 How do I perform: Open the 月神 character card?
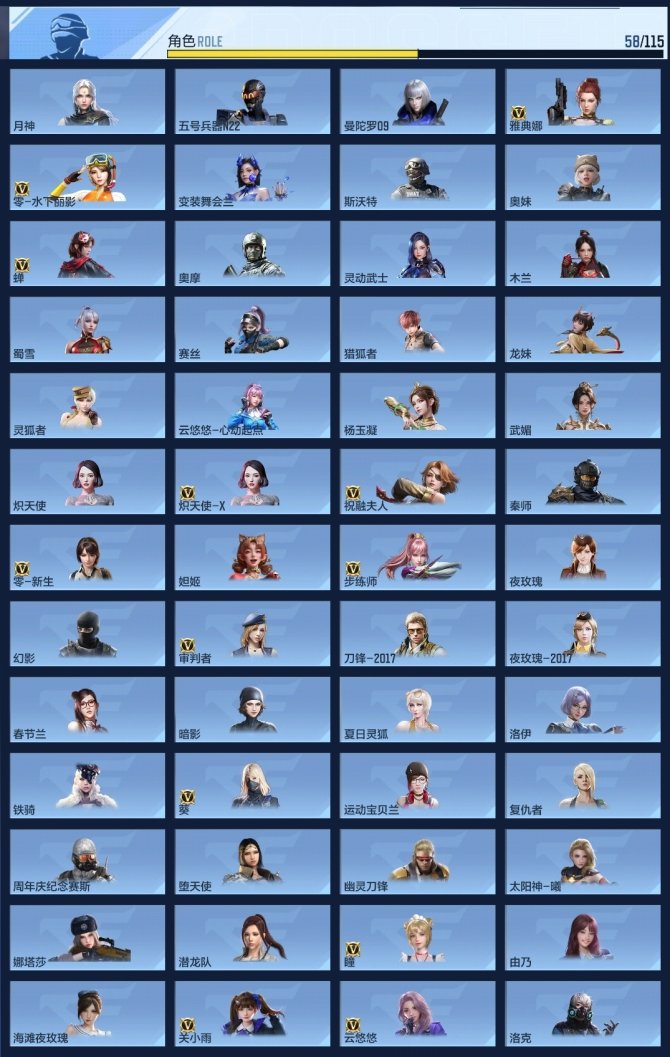[x=87, y=102]
